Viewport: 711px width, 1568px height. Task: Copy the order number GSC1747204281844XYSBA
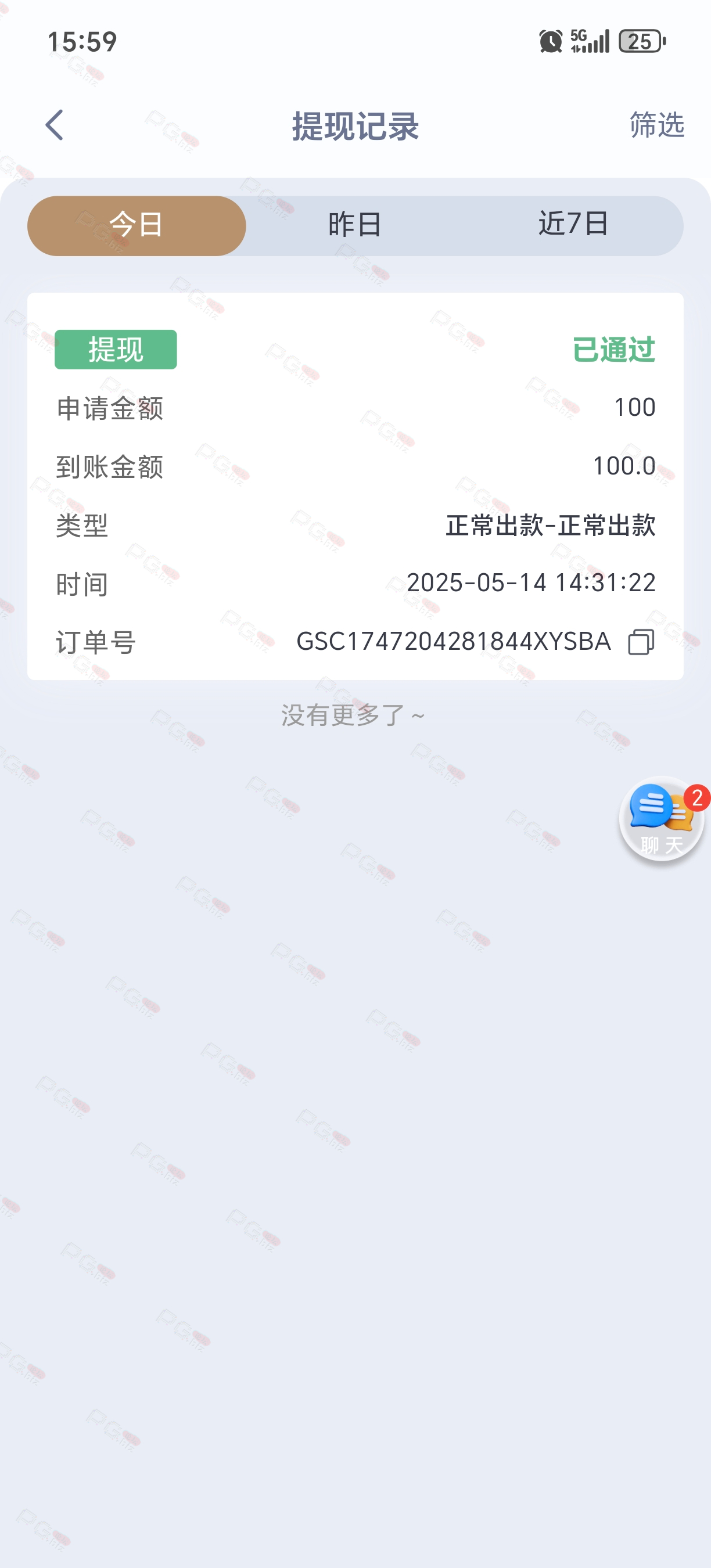(641, 642)
